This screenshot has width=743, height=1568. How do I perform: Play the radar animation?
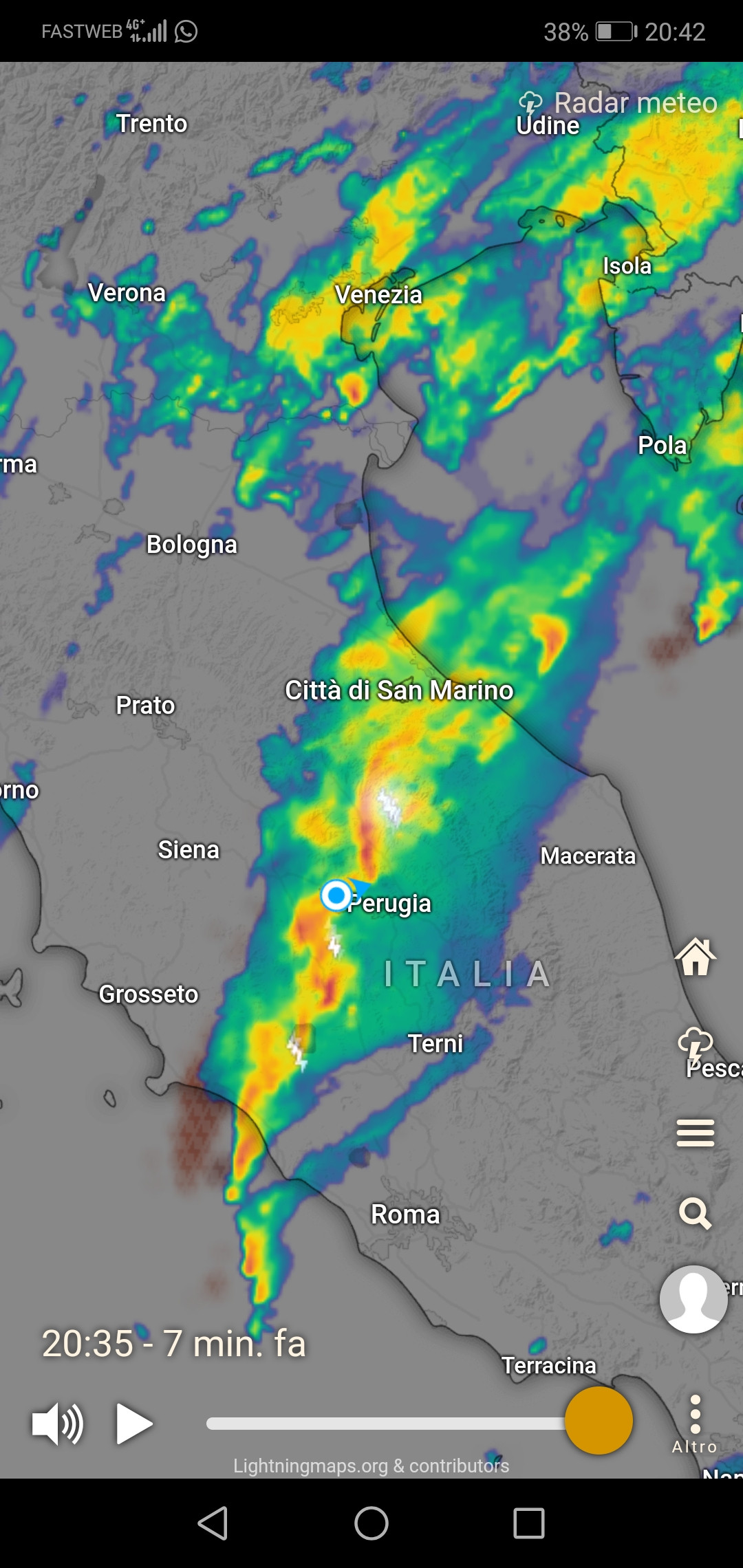134,1424
